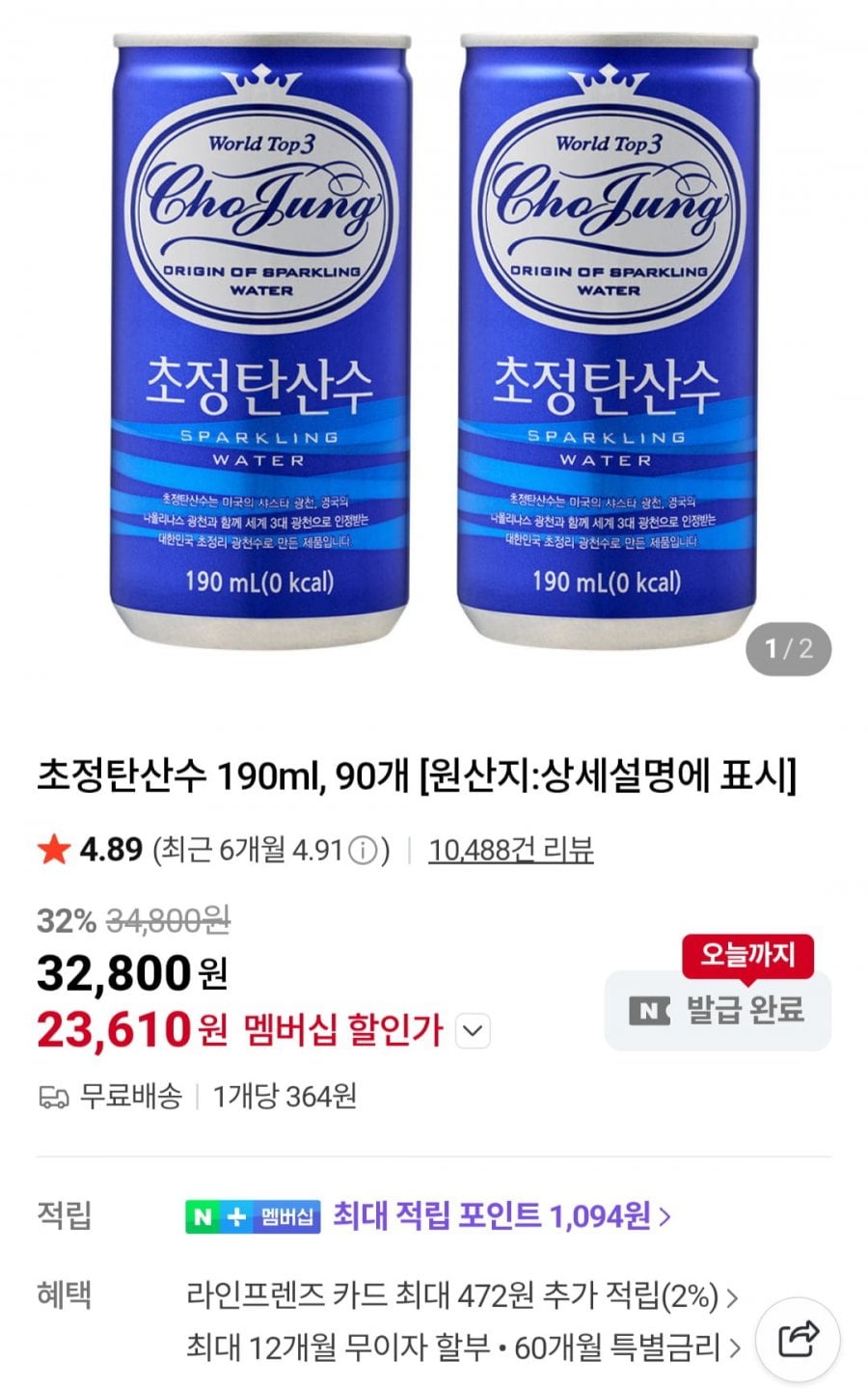This screenshot has width=868, height=1389.
Task: Tap the 발급 완료 coupon button
Action: 718,1010
